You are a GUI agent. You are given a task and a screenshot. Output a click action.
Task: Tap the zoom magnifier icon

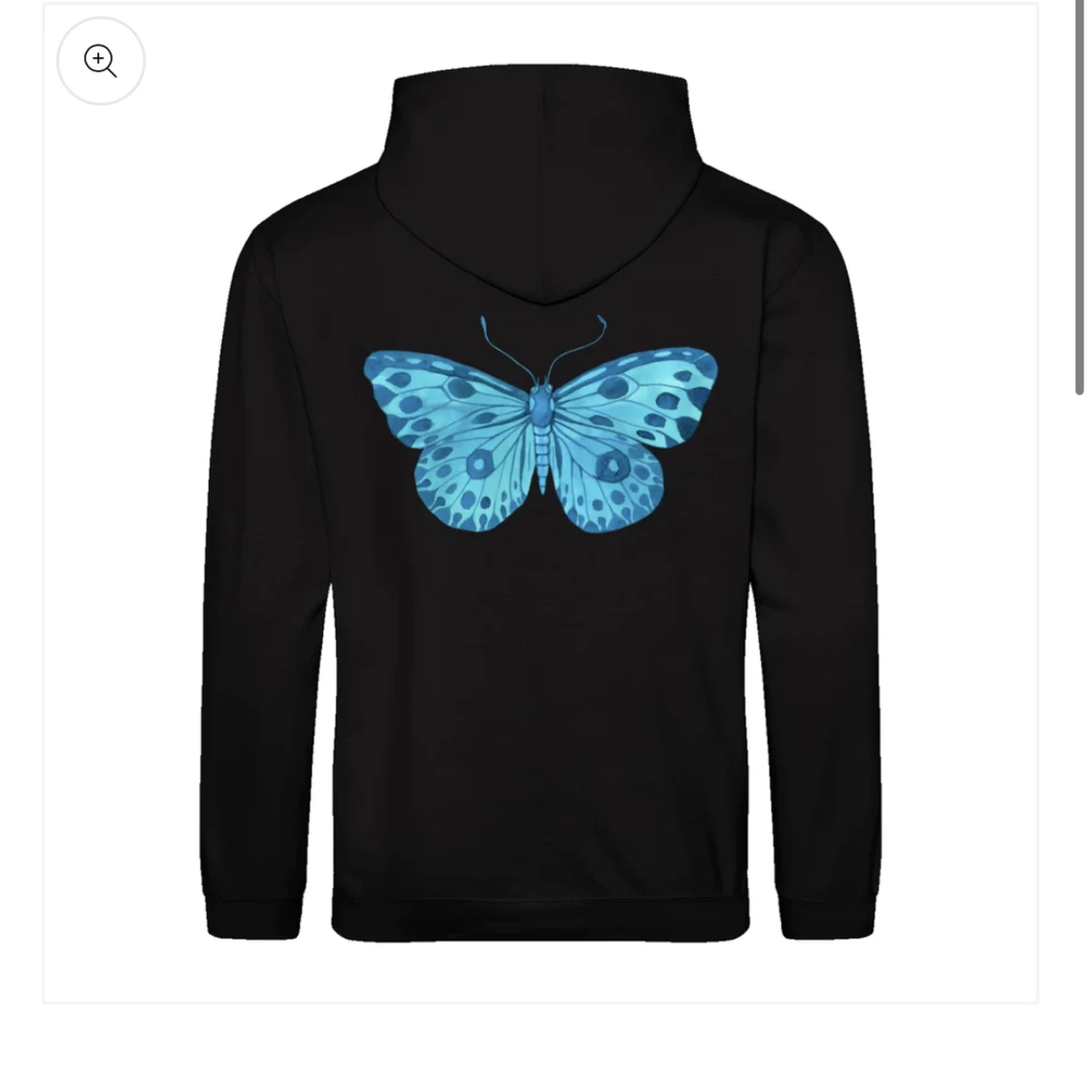click(x=101, y=61)
